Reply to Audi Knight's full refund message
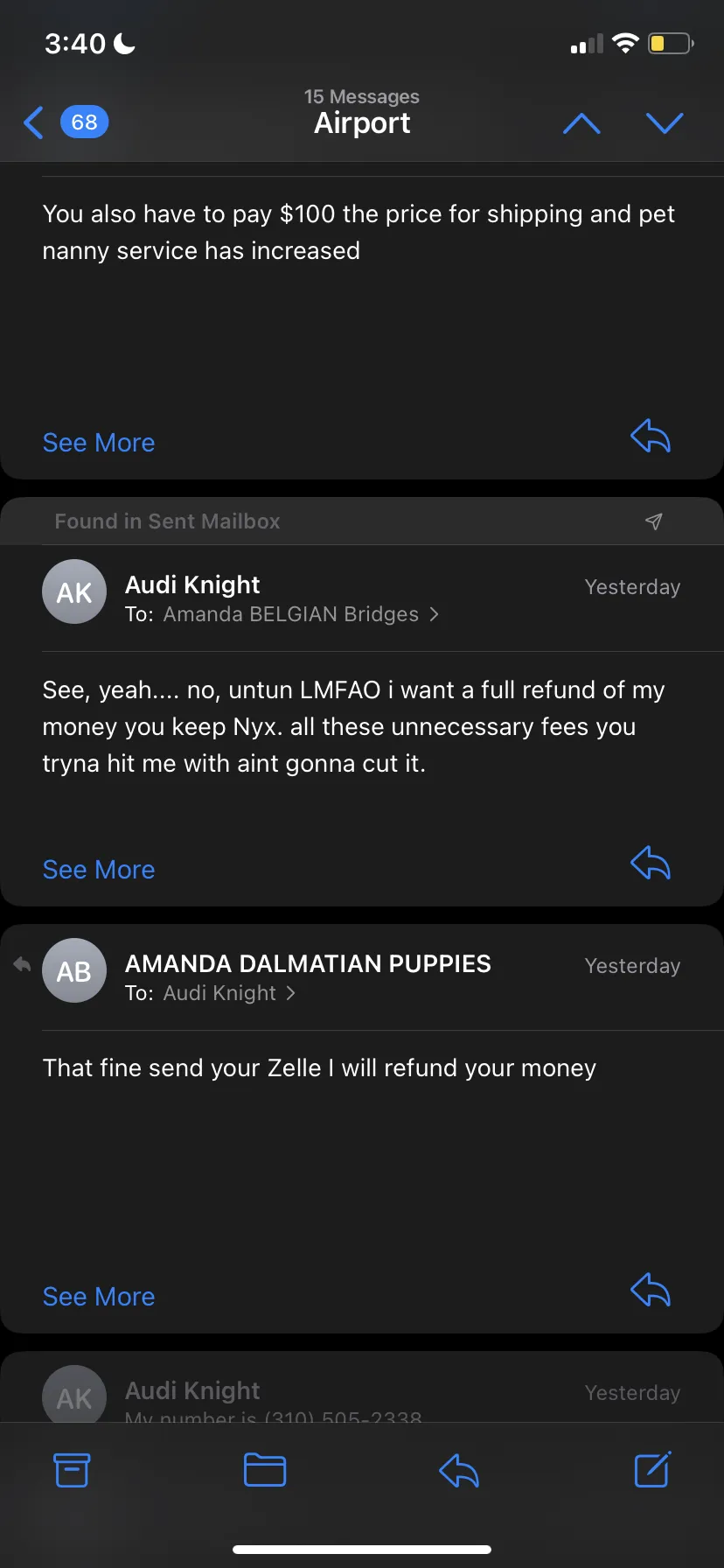The image size is (724, 1568). (x=651, y=862)
